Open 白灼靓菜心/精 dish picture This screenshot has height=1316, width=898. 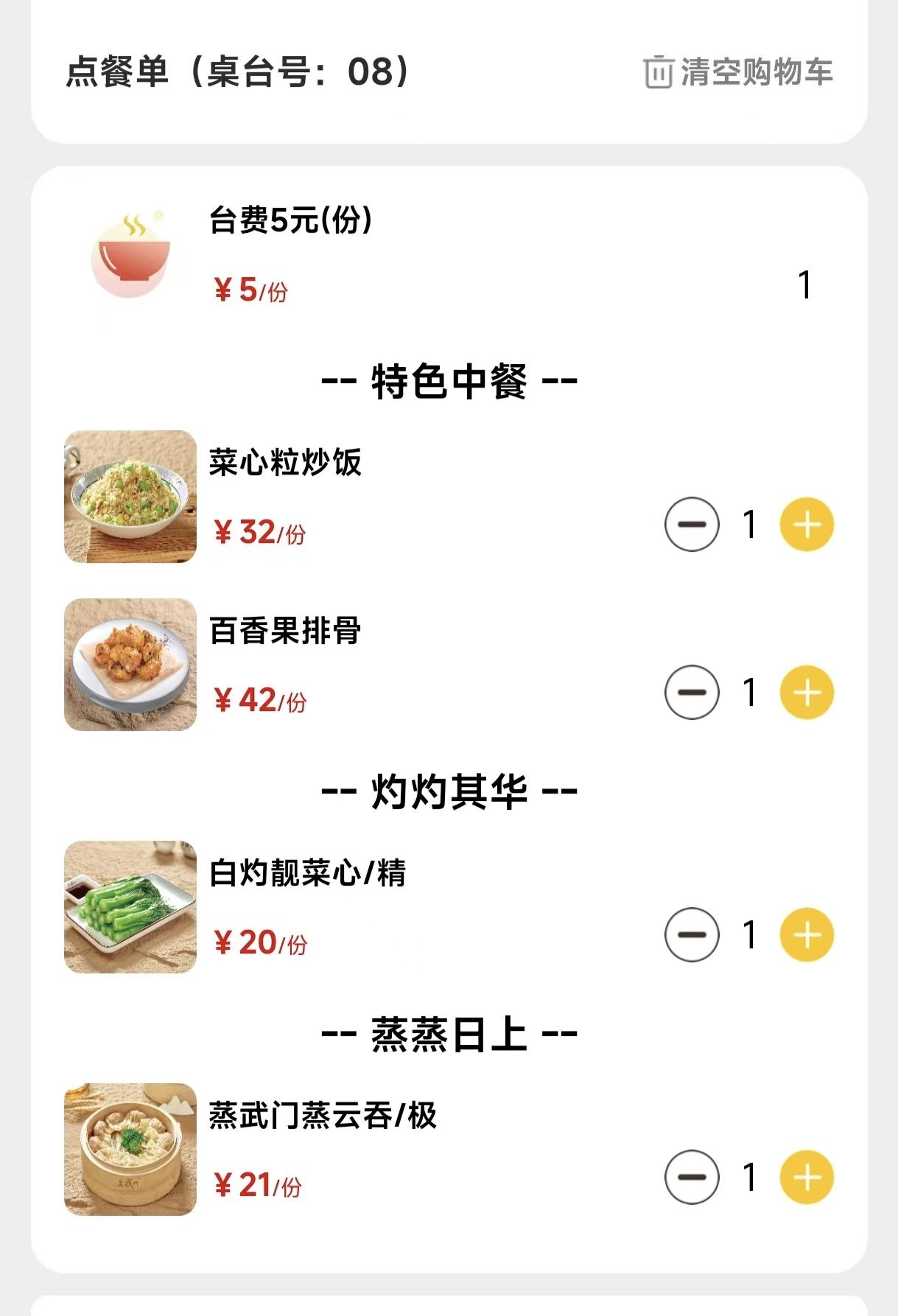coord(130,907)
